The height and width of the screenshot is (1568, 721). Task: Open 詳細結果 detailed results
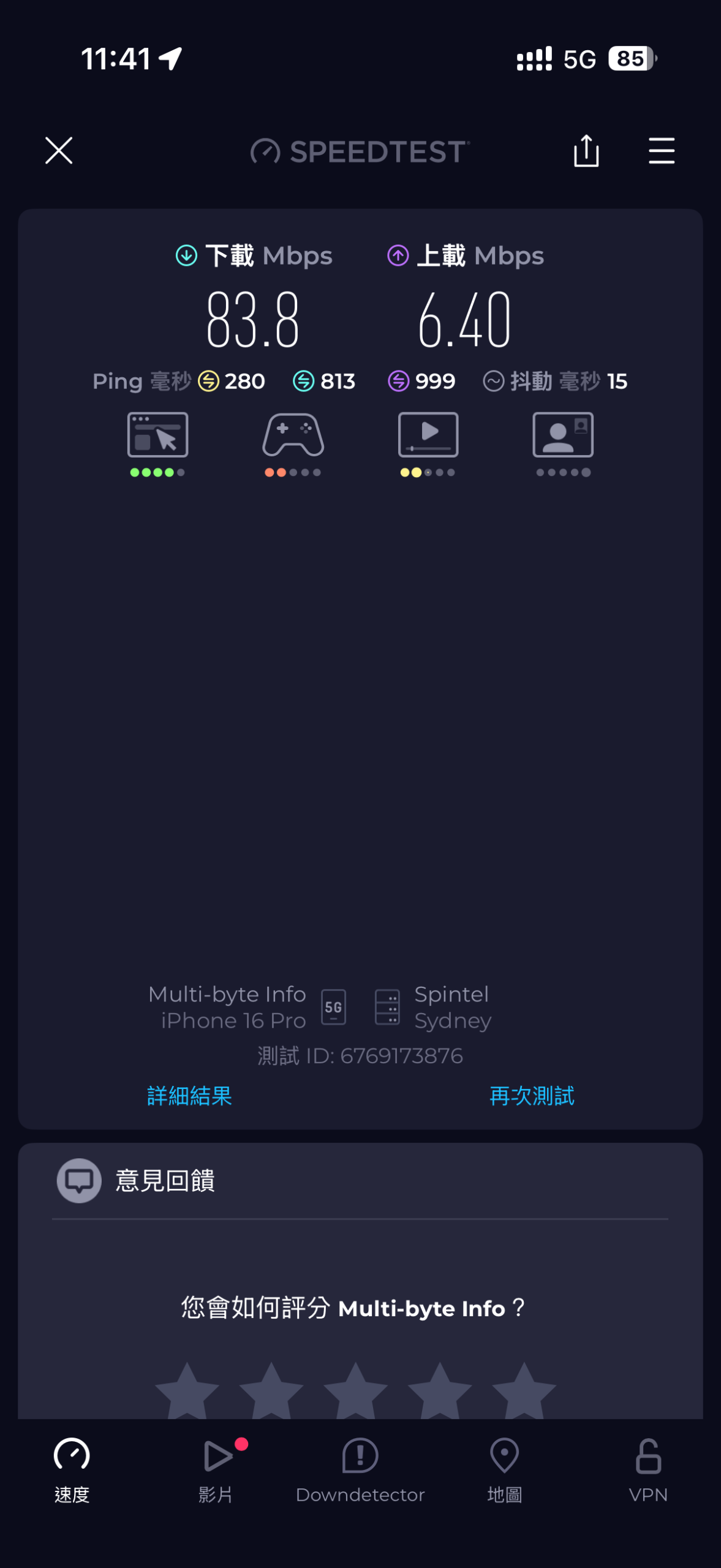pos(189,1096)
